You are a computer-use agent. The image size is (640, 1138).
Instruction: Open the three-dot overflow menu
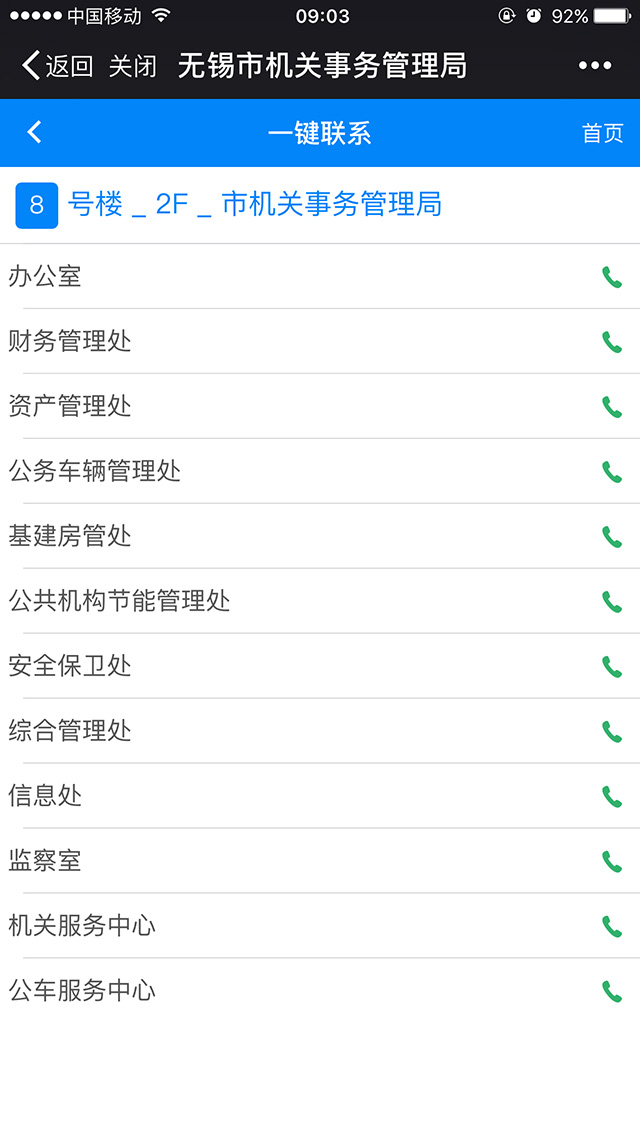[x=595, y=66]
